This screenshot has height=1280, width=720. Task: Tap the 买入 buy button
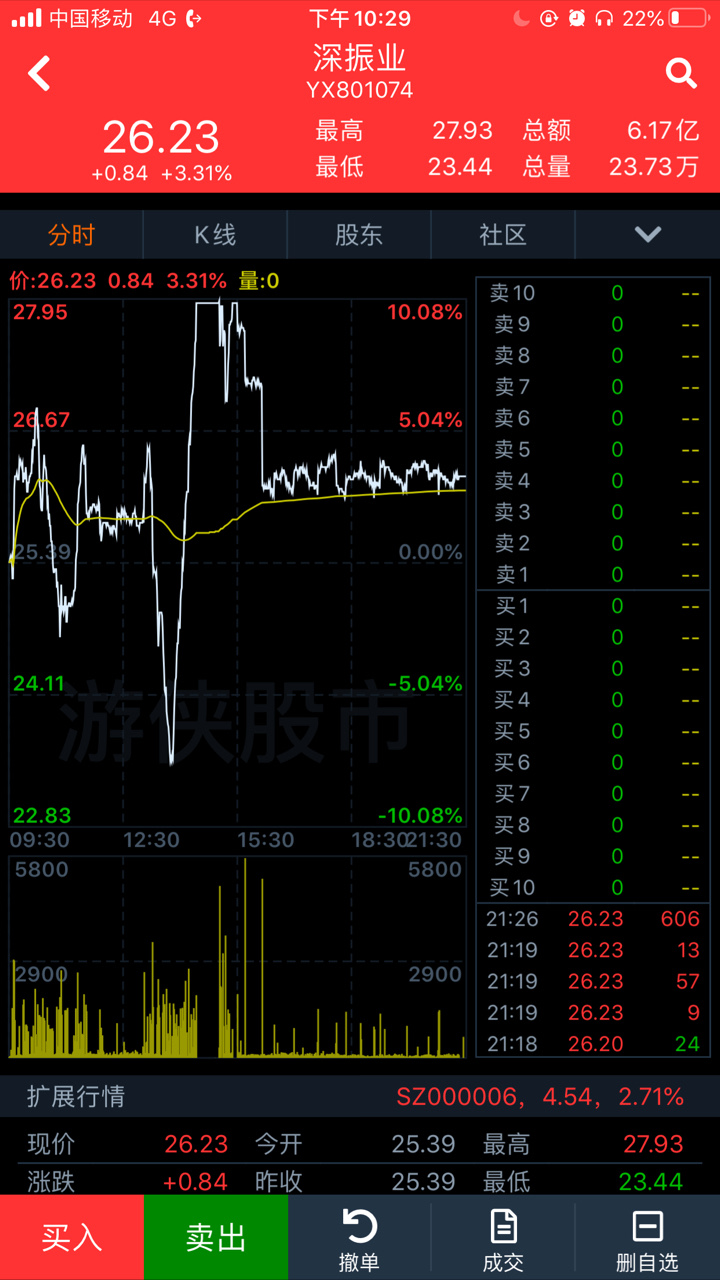[x=72, y=1237]
